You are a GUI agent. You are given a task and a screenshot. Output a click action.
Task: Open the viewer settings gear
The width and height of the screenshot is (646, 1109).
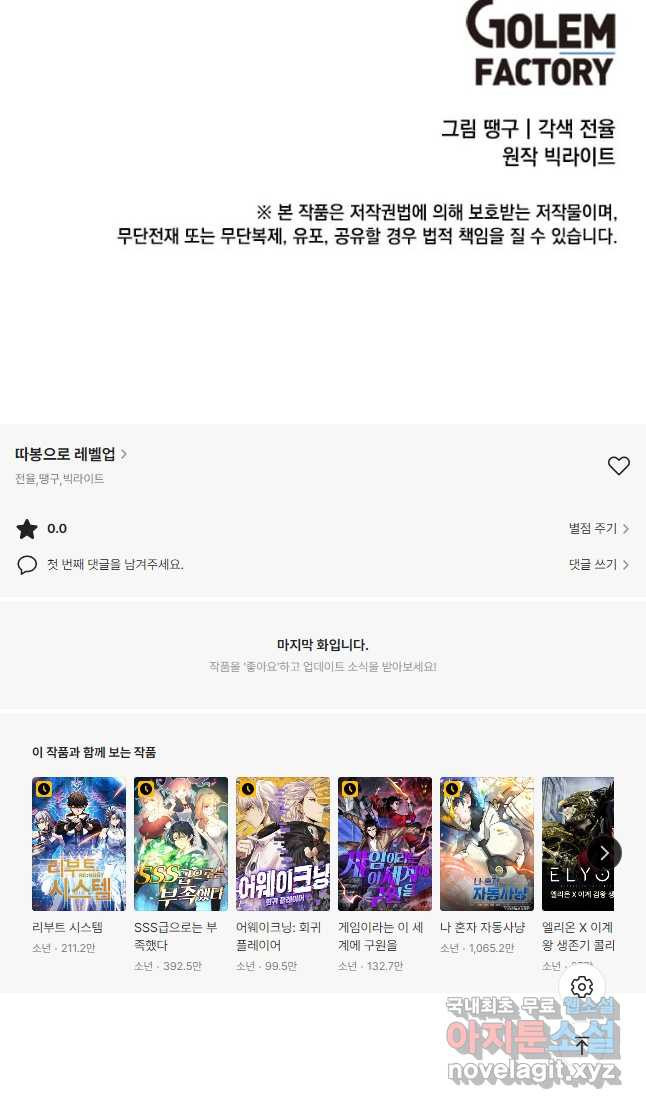[582, 987]
